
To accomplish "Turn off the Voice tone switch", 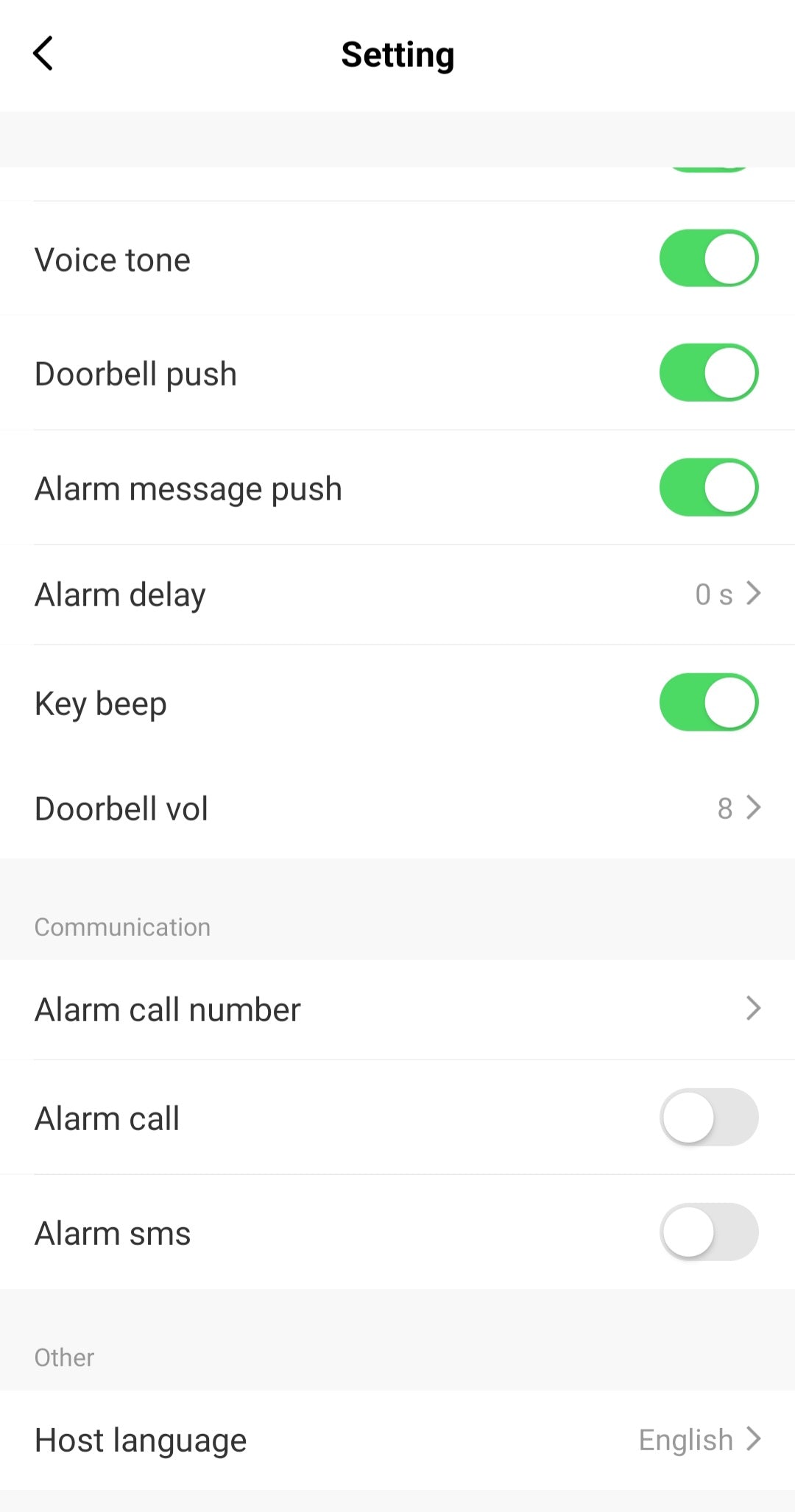I will click(x=708, y=258).
